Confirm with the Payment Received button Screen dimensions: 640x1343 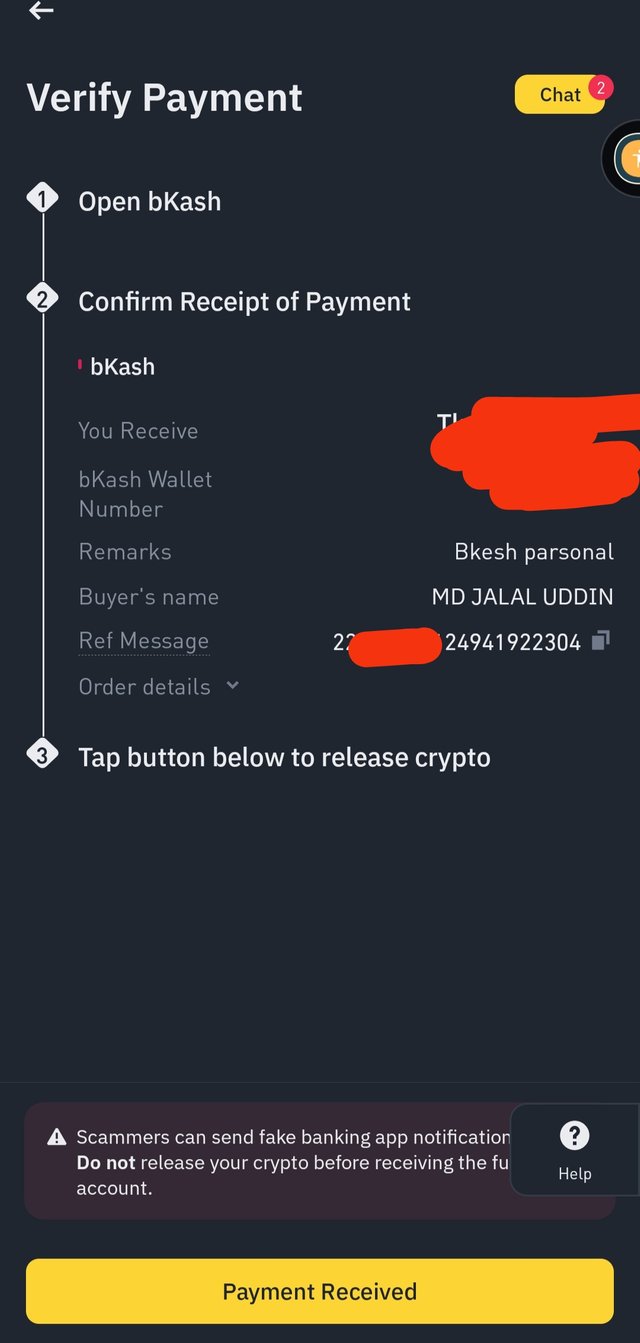[x=319, y=1291]
